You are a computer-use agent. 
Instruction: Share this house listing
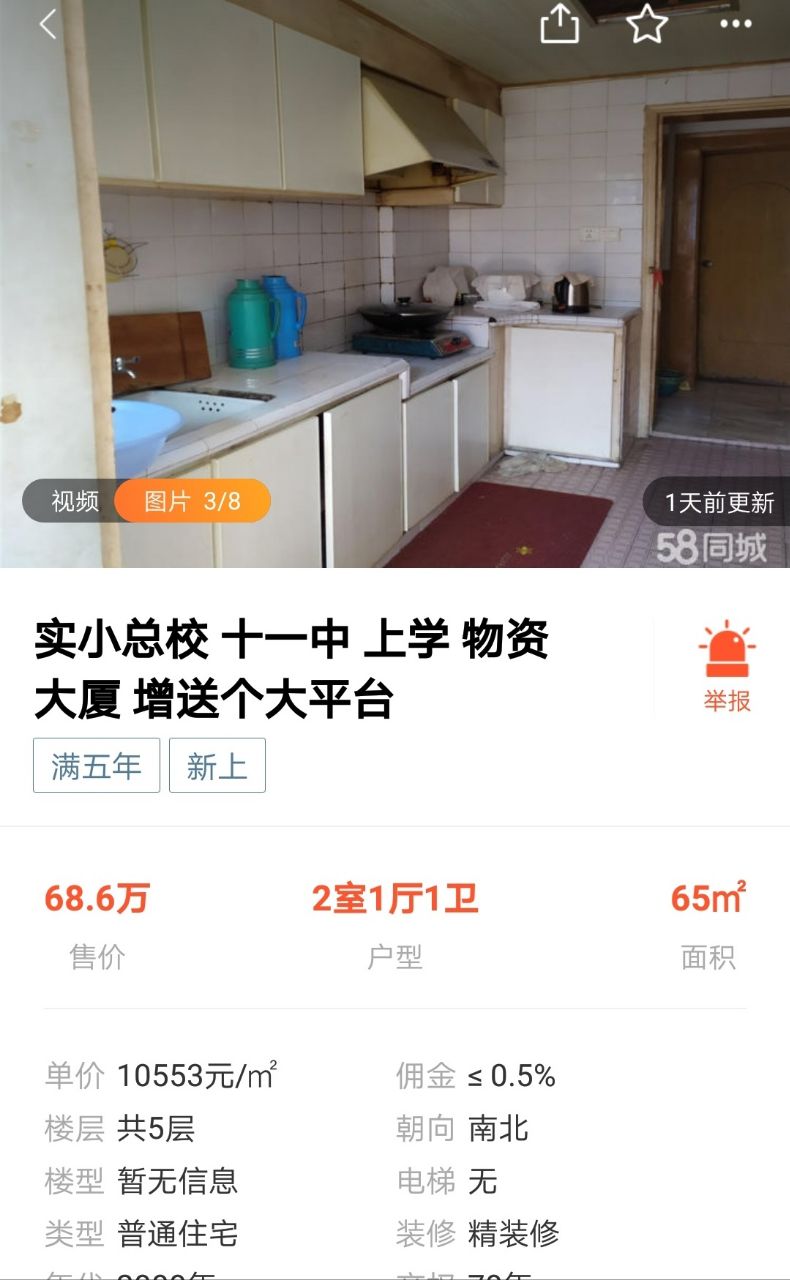pyautogui.click(x=560, y=24)
